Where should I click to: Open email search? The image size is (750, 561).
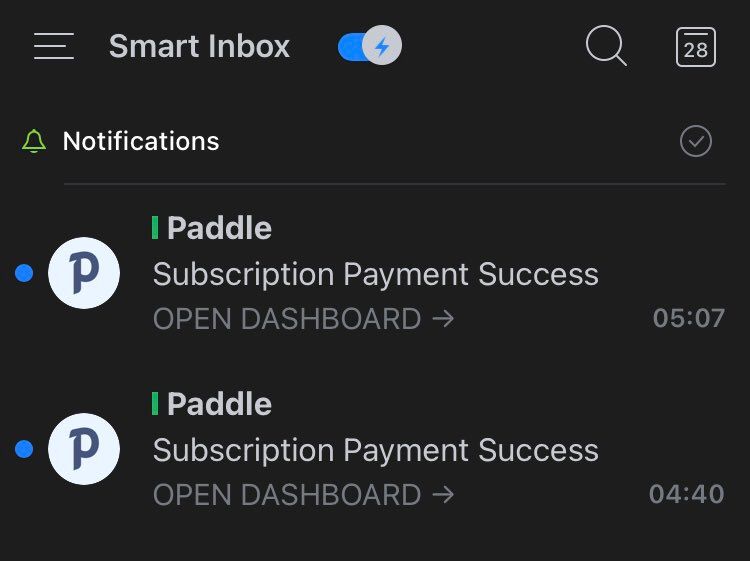pos(606,46)
